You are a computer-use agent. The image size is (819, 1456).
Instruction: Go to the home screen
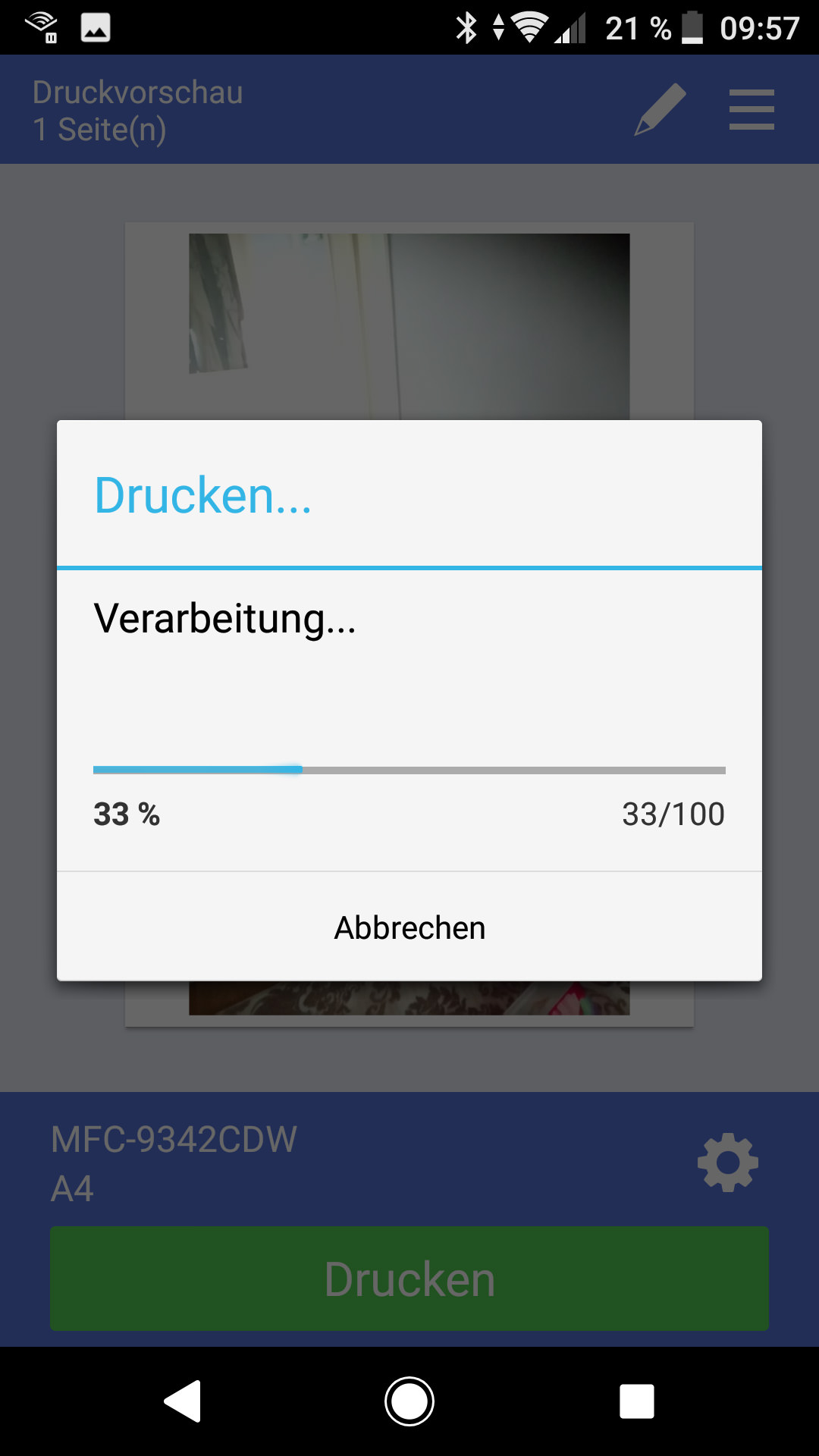[x=409, y=1401]
